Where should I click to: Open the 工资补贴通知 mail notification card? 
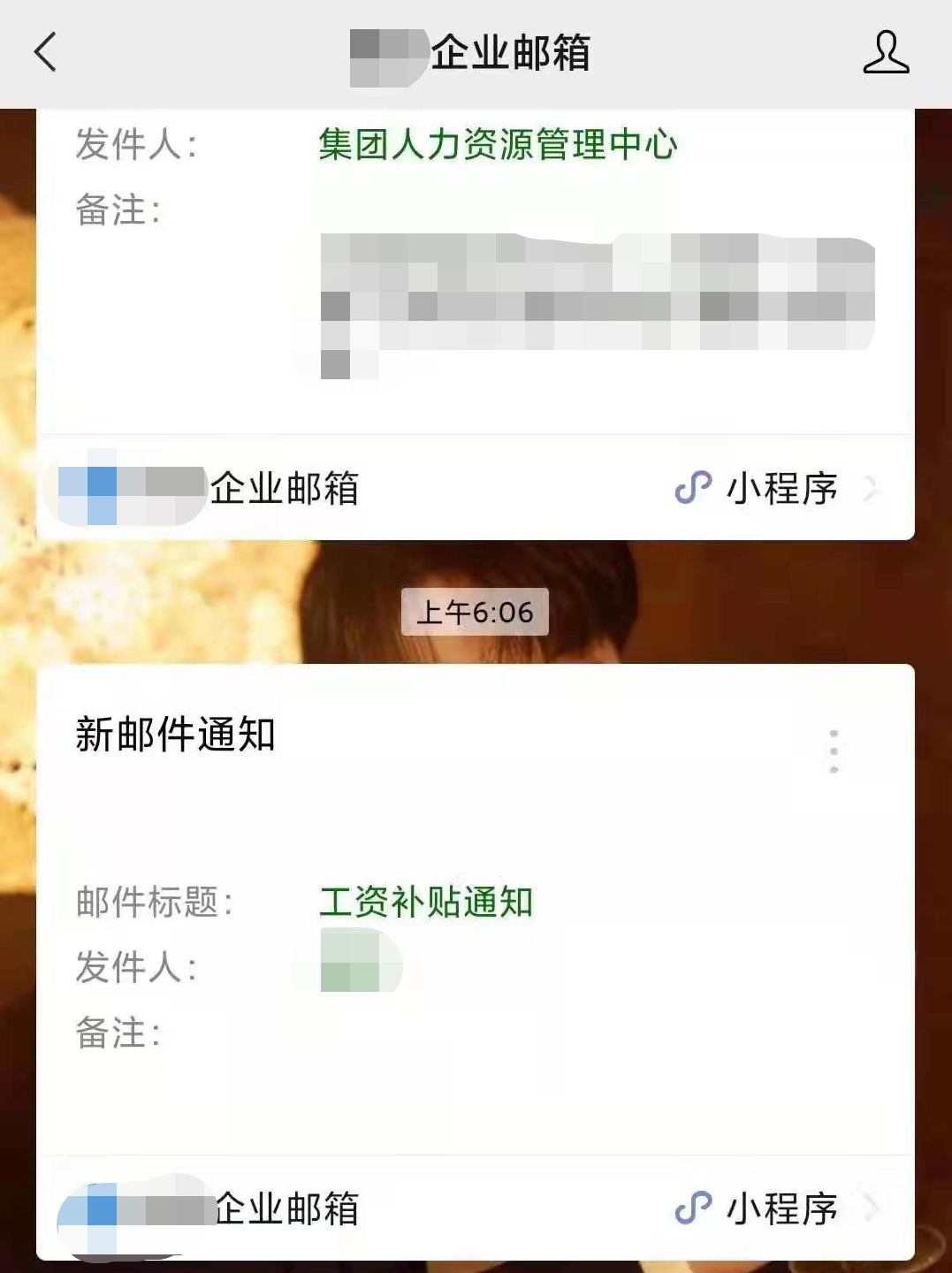click(424, 903)
